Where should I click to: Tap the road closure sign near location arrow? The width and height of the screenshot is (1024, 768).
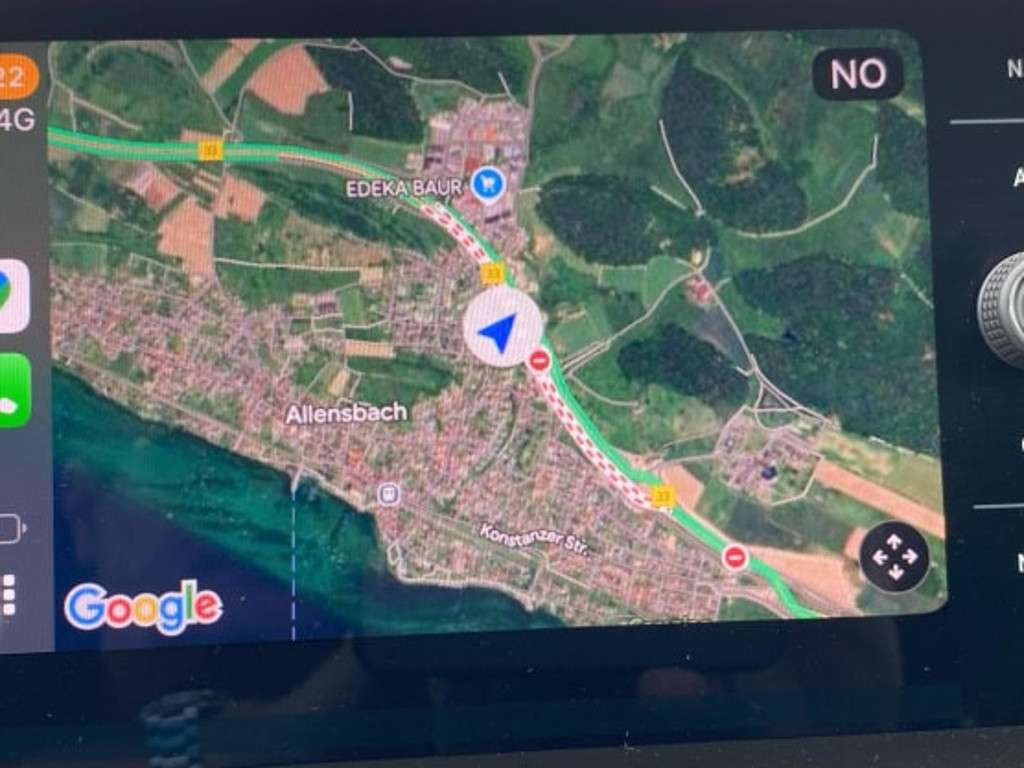coord(539,361)
